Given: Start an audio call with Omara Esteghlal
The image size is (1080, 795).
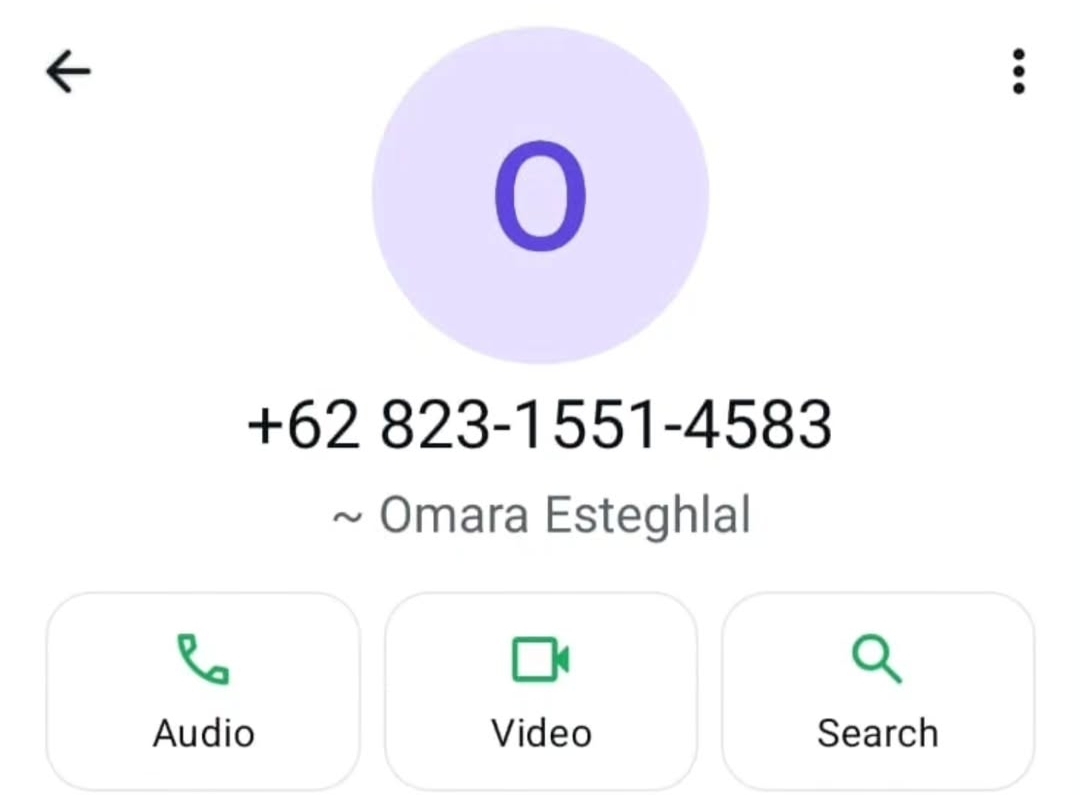Looking at the screenshot, I should point(203,690).
